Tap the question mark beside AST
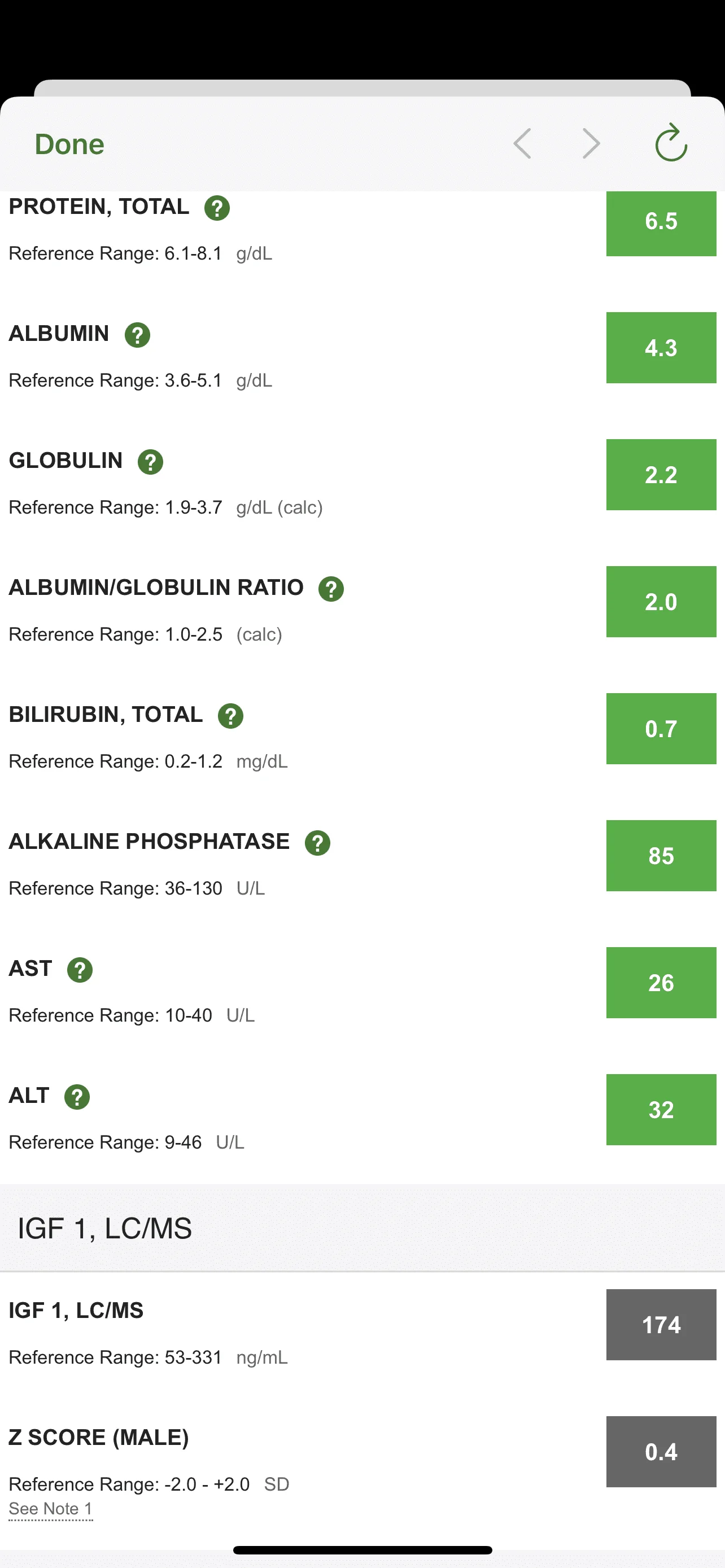 point(80,970)
